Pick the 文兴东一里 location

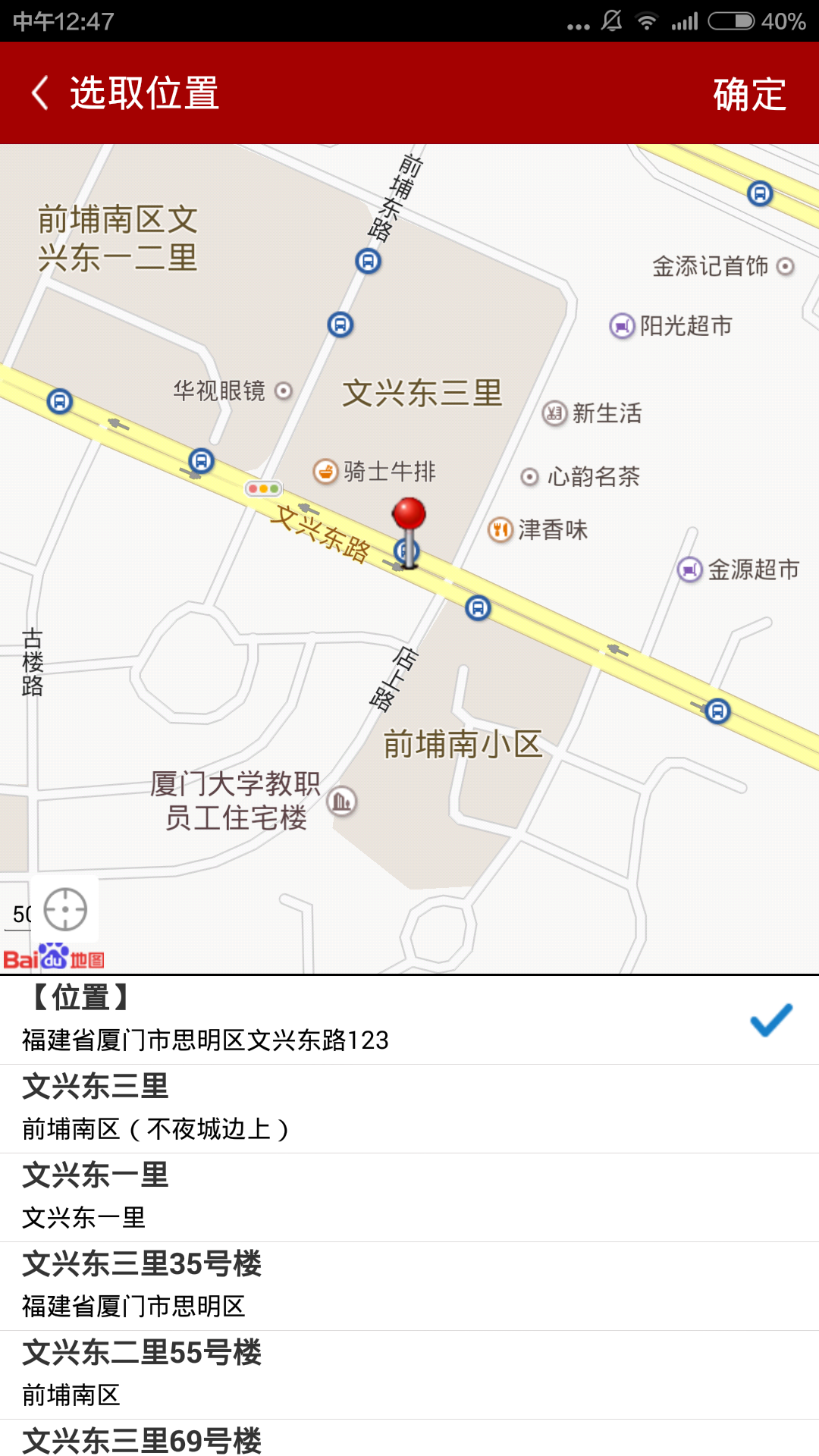pyautogui.click(x=409, y=1197)
